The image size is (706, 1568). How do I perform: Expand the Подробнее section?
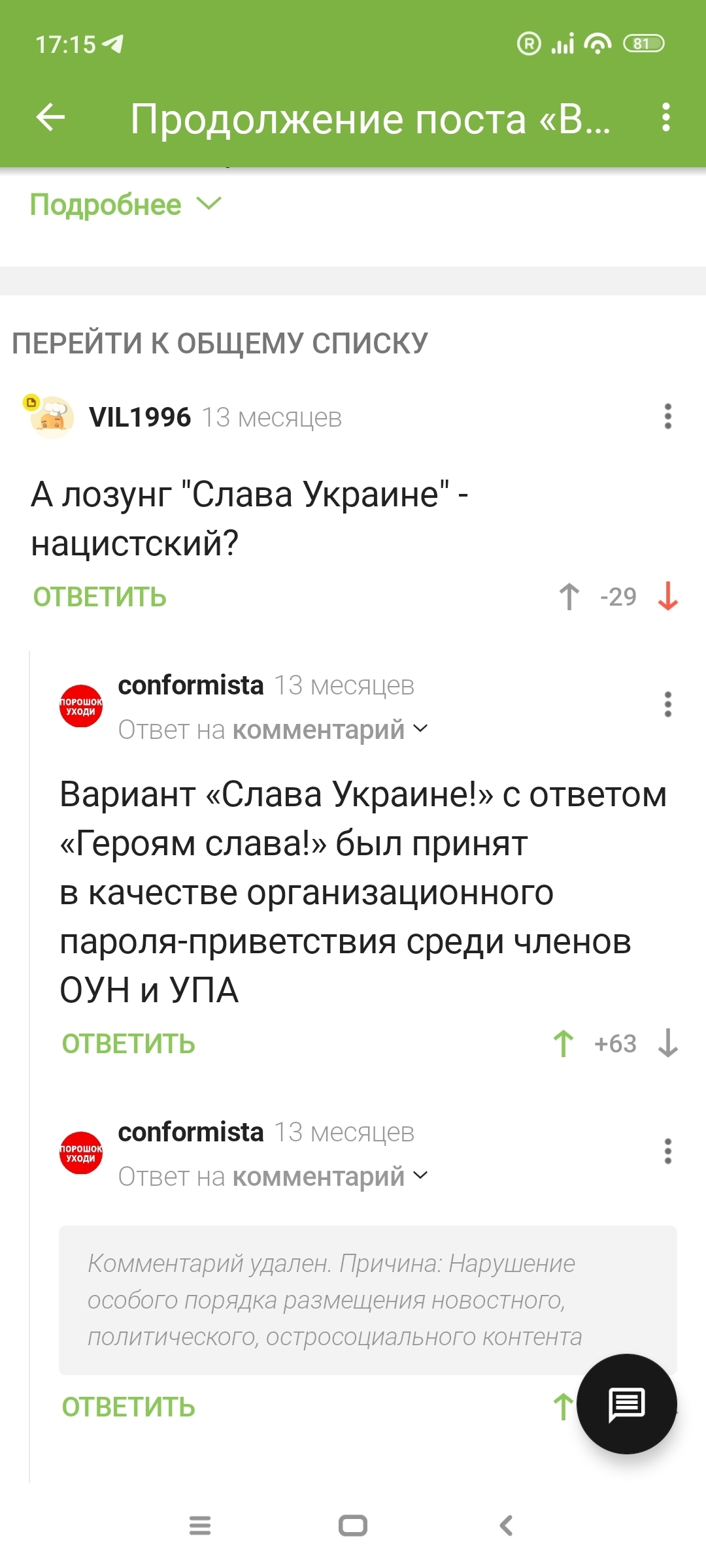[126, 205]
